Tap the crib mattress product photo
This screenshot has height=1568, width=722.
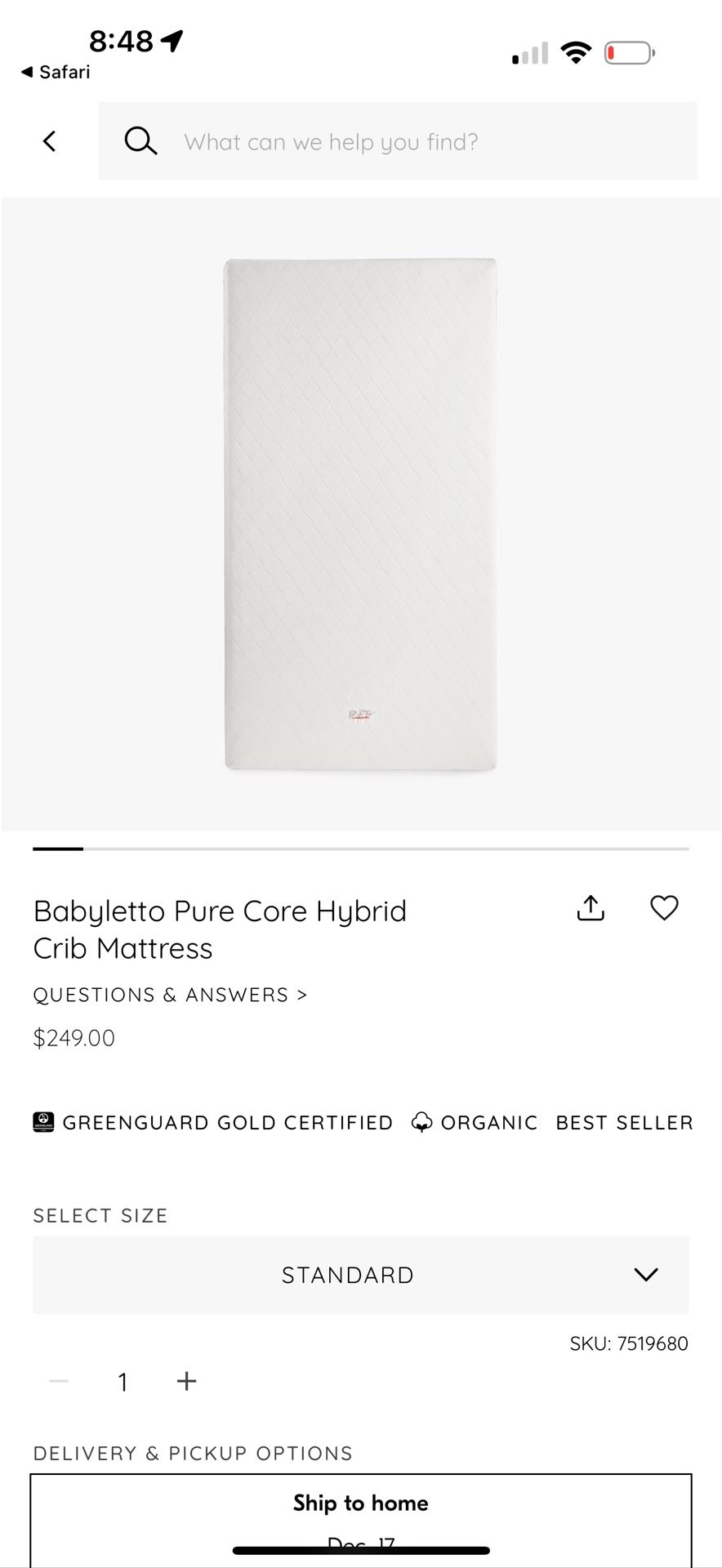pos(360,513)
